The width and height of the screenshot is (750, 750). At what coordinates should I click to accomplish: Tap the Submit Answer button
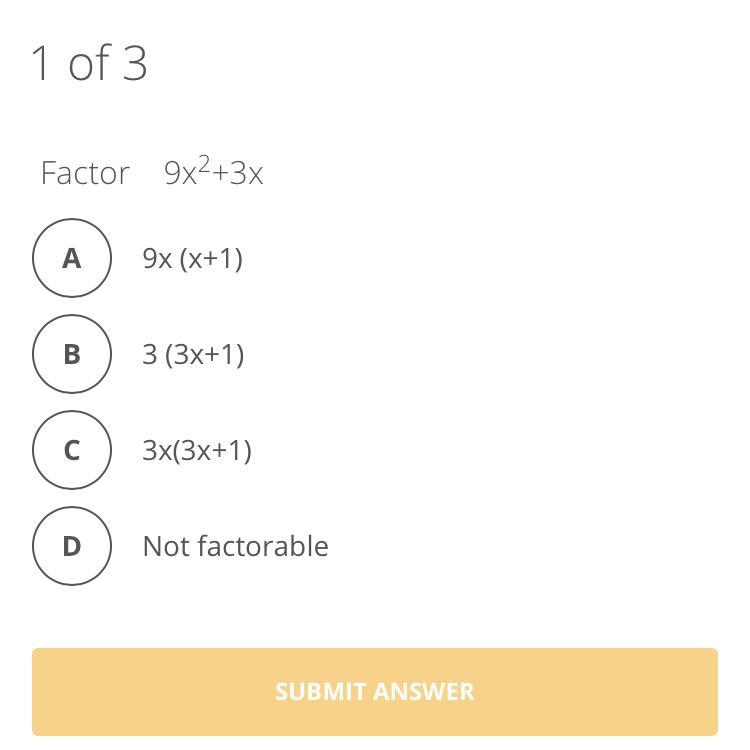(375, 692)
